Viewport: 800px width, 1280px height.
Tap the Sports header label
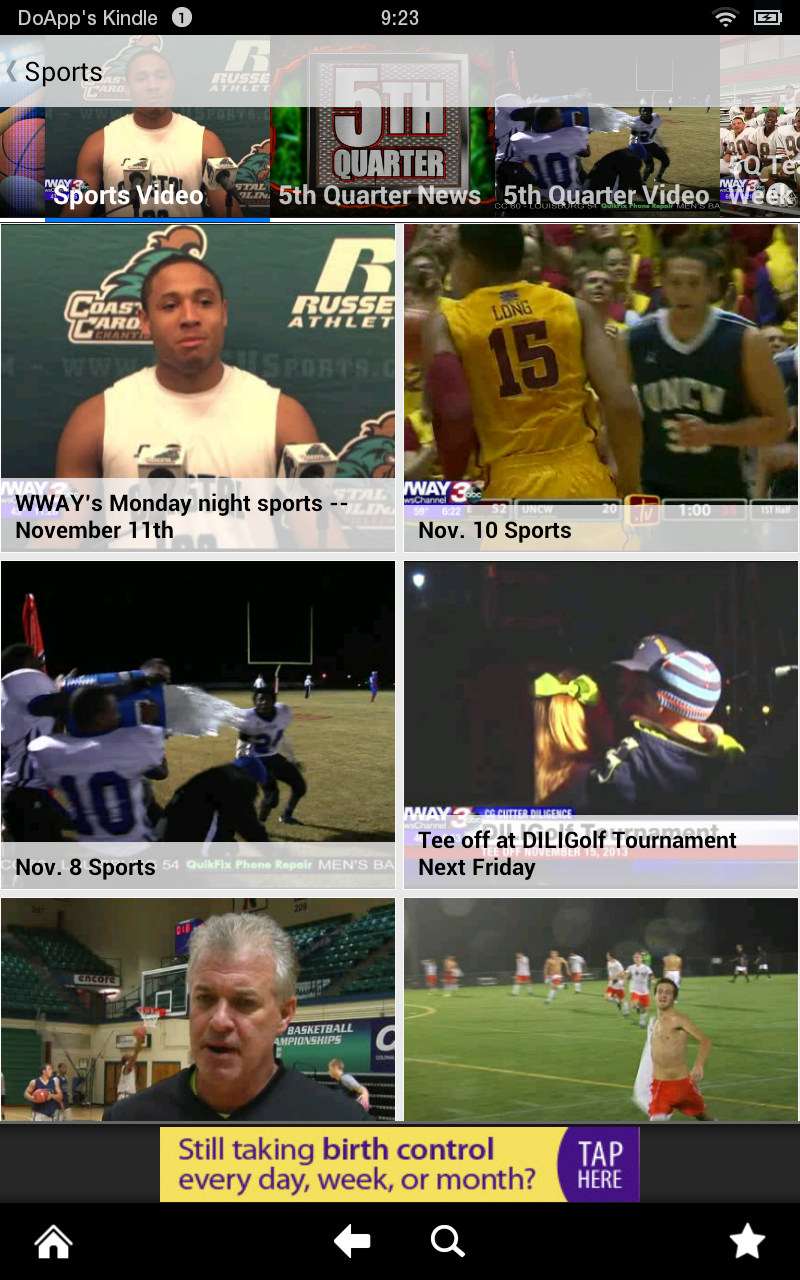(x=62, y=72)
